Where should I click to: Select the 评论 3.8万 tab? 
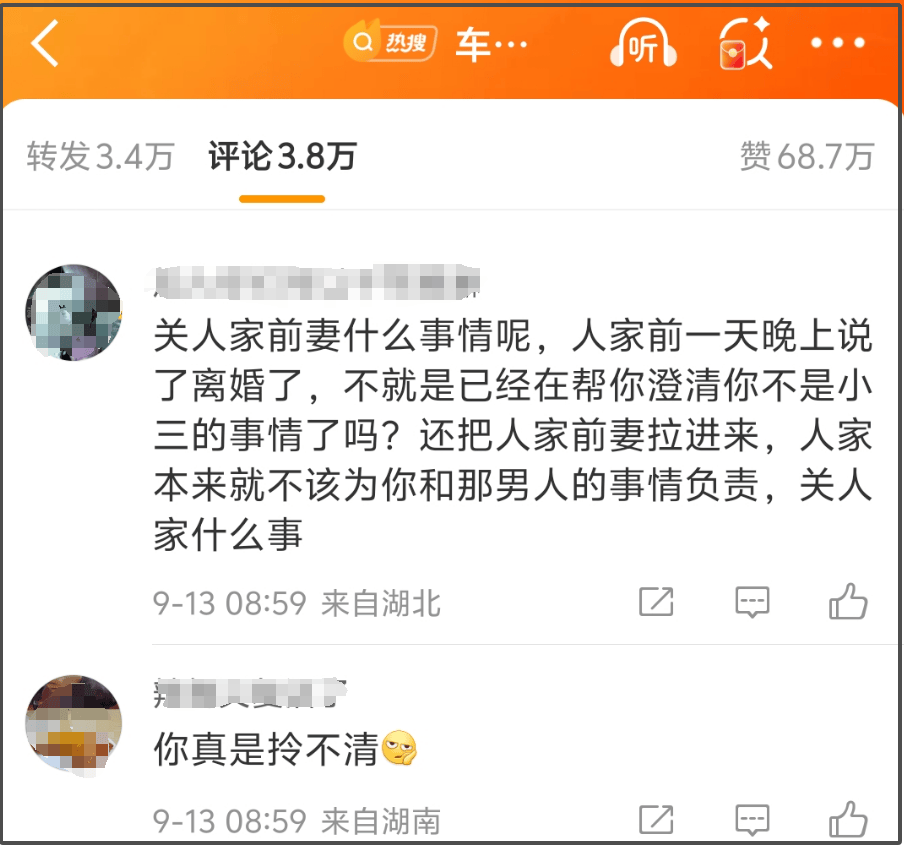(x=282, y=156)
